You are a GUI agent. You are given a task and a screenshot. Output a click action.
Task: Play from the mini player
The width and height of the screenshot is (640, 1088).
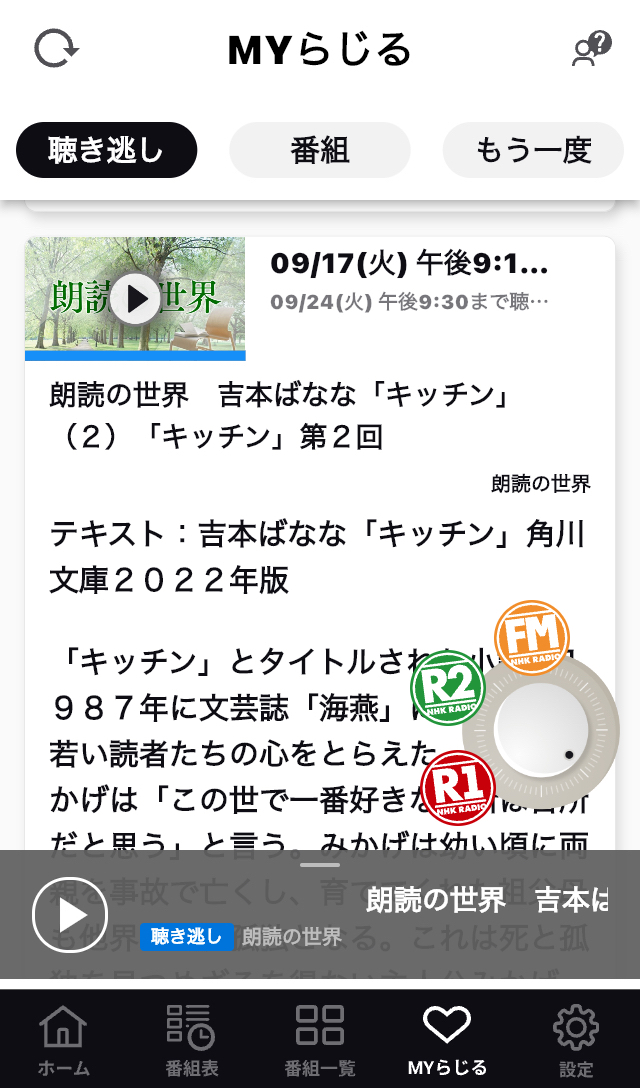tap(72, 915)
